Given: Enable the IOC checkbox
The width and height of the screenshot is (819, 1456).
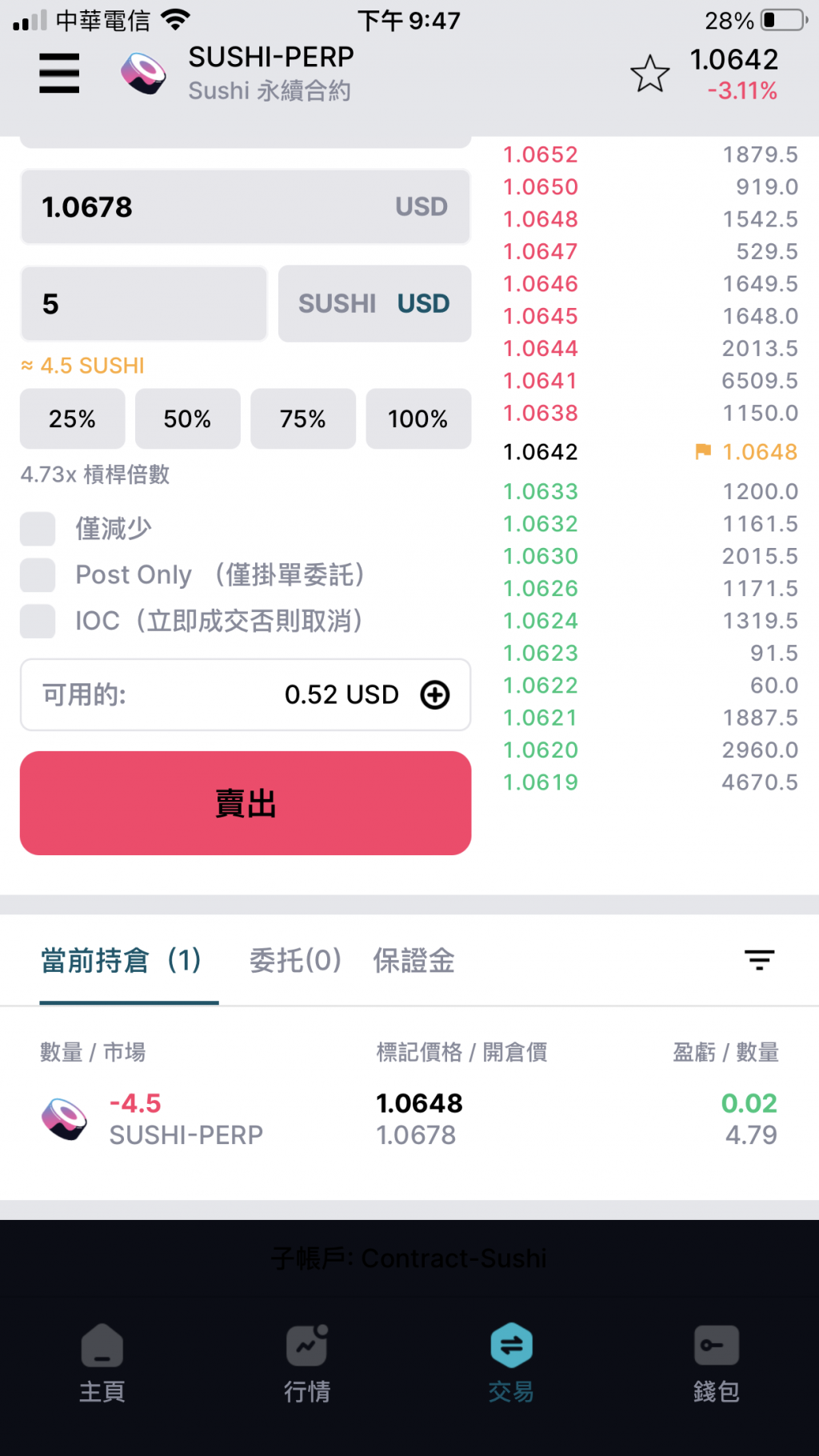Looking at the screenshot, I should pos(38,621).
